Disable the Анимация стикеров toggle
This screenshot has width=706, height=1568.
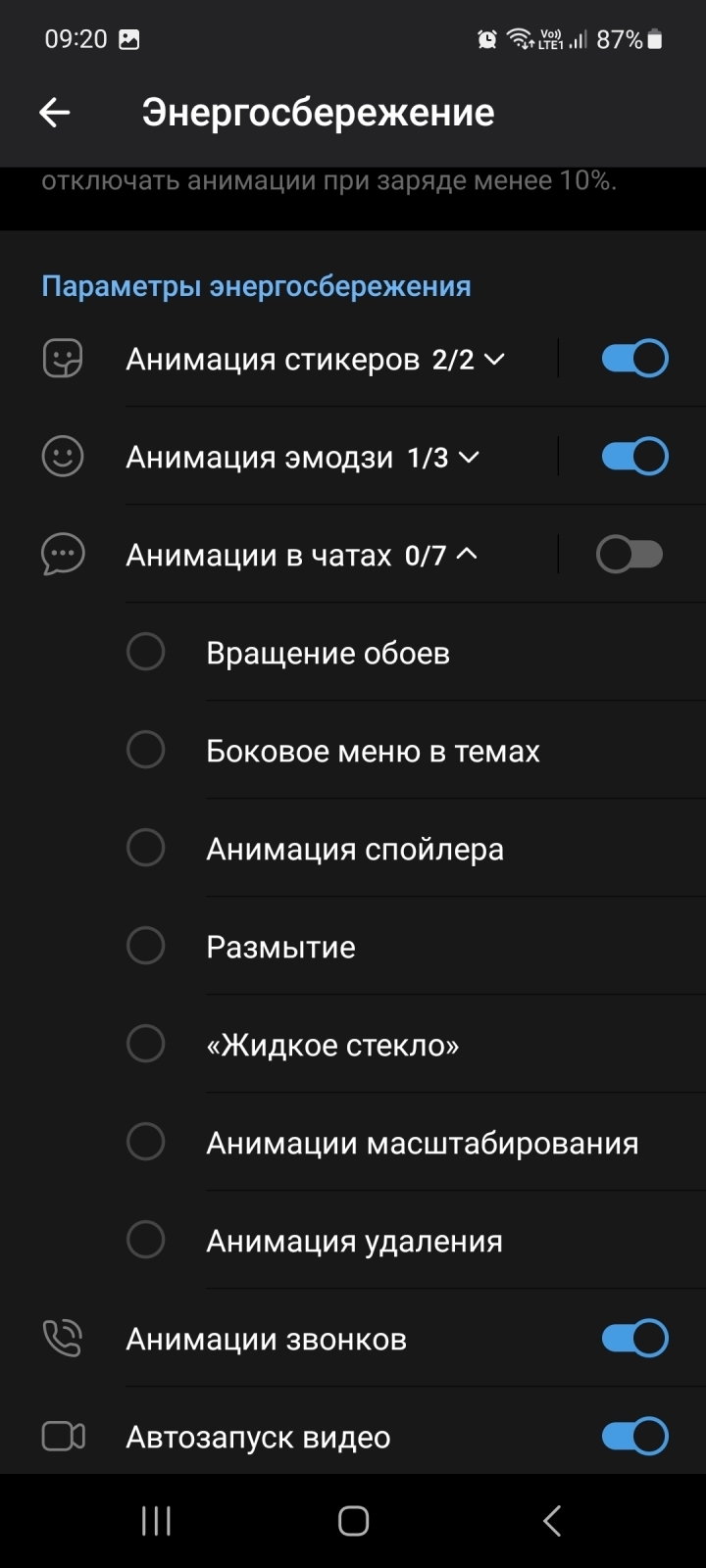tap(633, 358)
